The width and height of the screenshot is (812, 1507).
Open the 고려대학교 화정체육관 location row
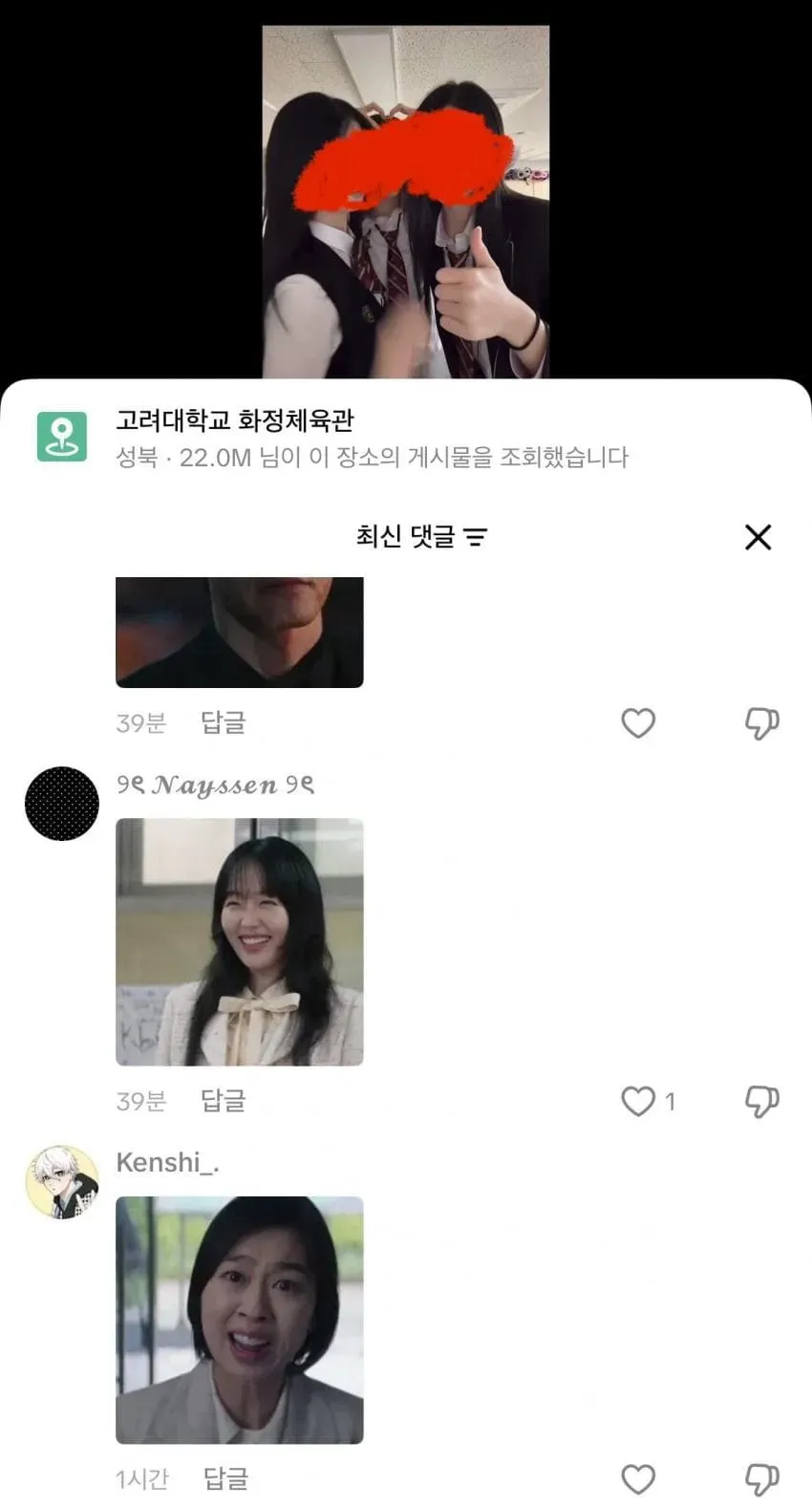pyautogui.click(x=406, y=438)
